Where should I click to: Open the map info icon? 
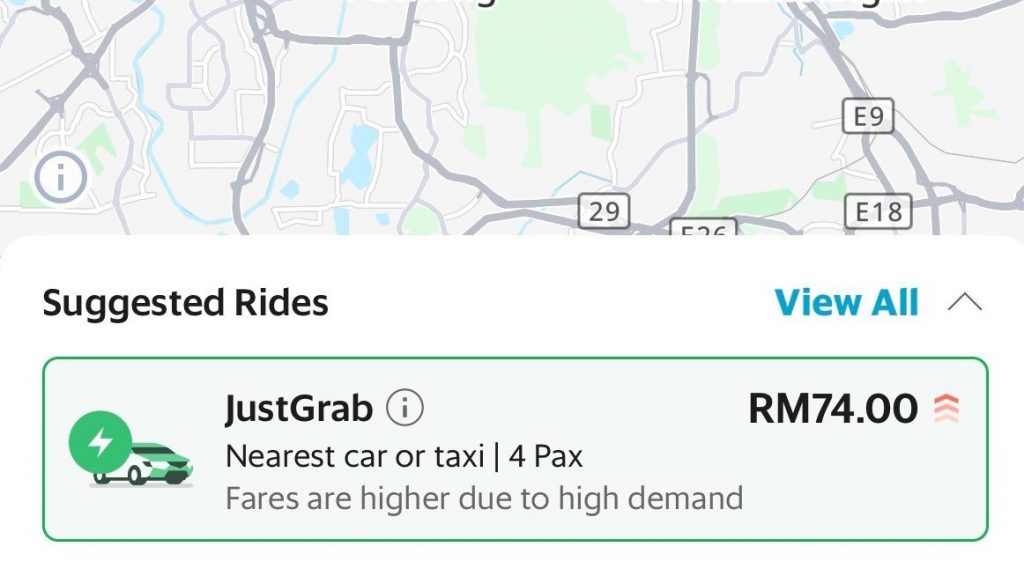pyautogui.click(x=61, y=178)
